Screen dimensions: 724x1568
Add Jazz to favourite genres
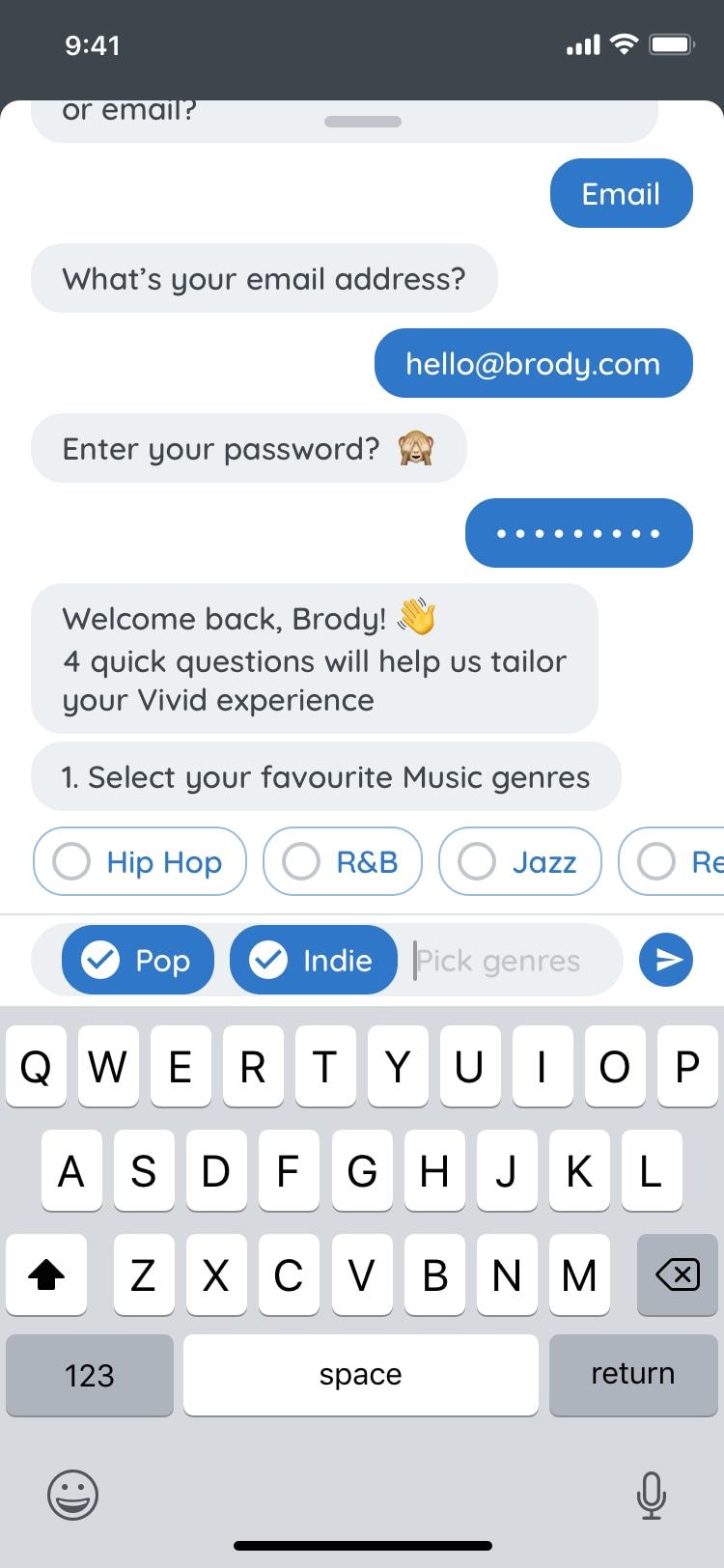519,861
